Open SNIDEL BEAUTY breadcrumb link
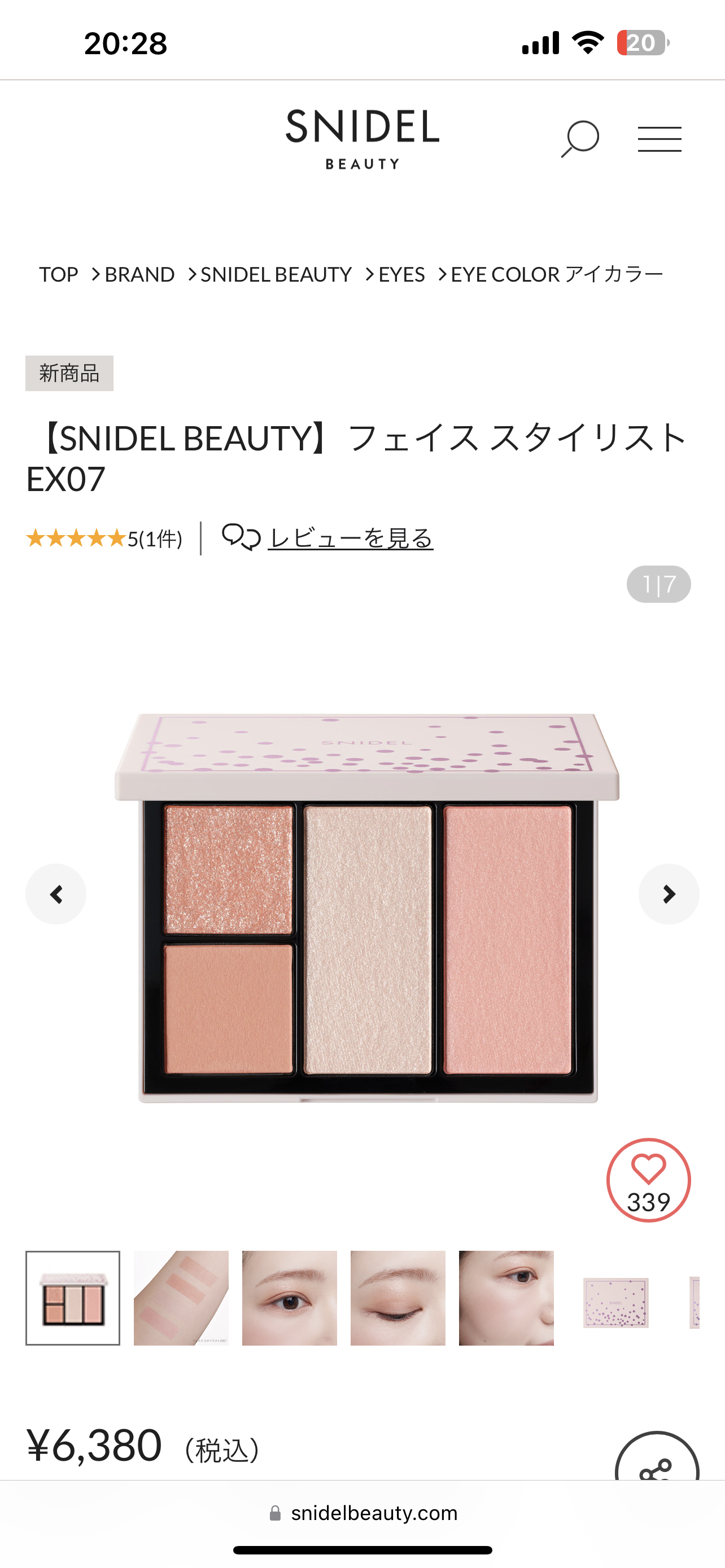This screenshot has height=1568, width=725. [x=276, y=274]
